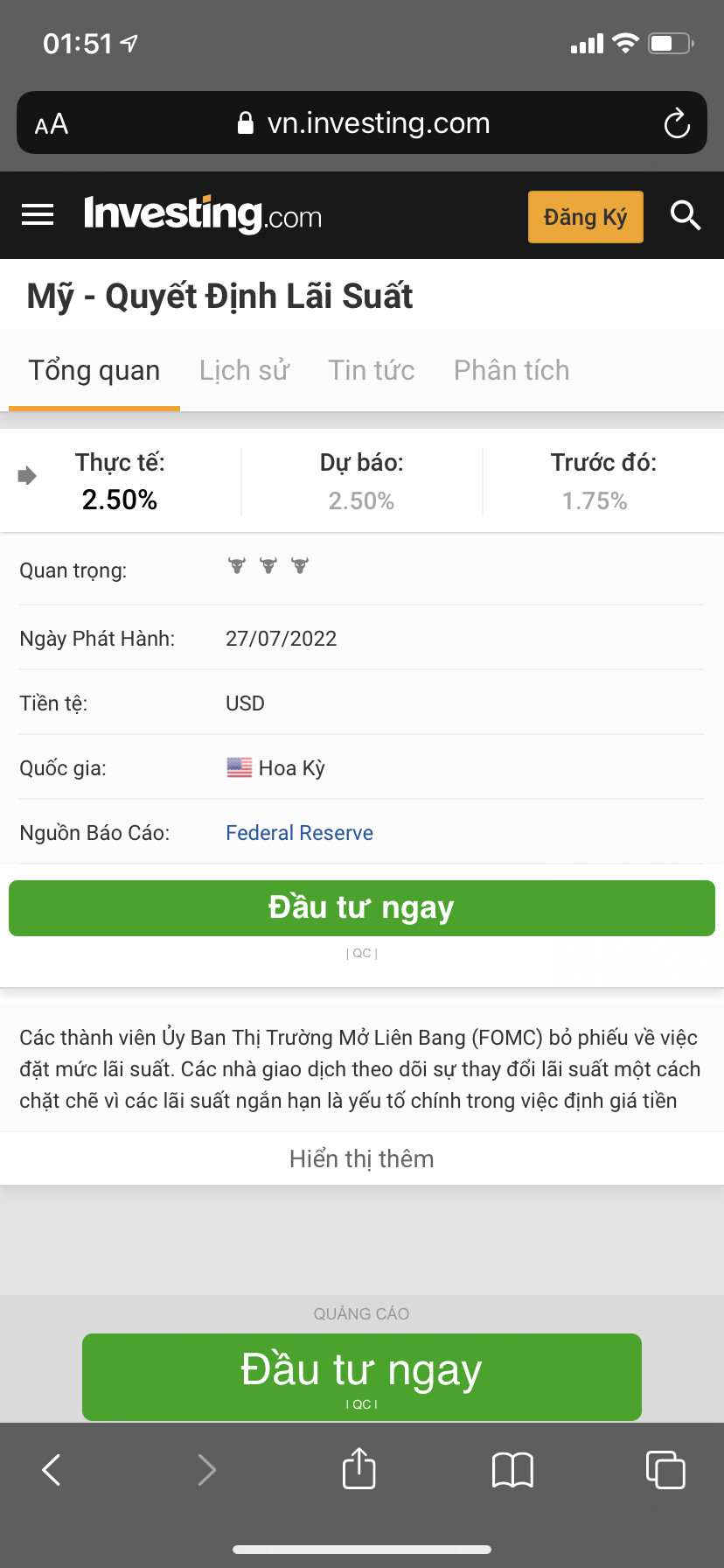Reload the page in Safari
This screenshot has height=1568, width=724.
point(677,123)
